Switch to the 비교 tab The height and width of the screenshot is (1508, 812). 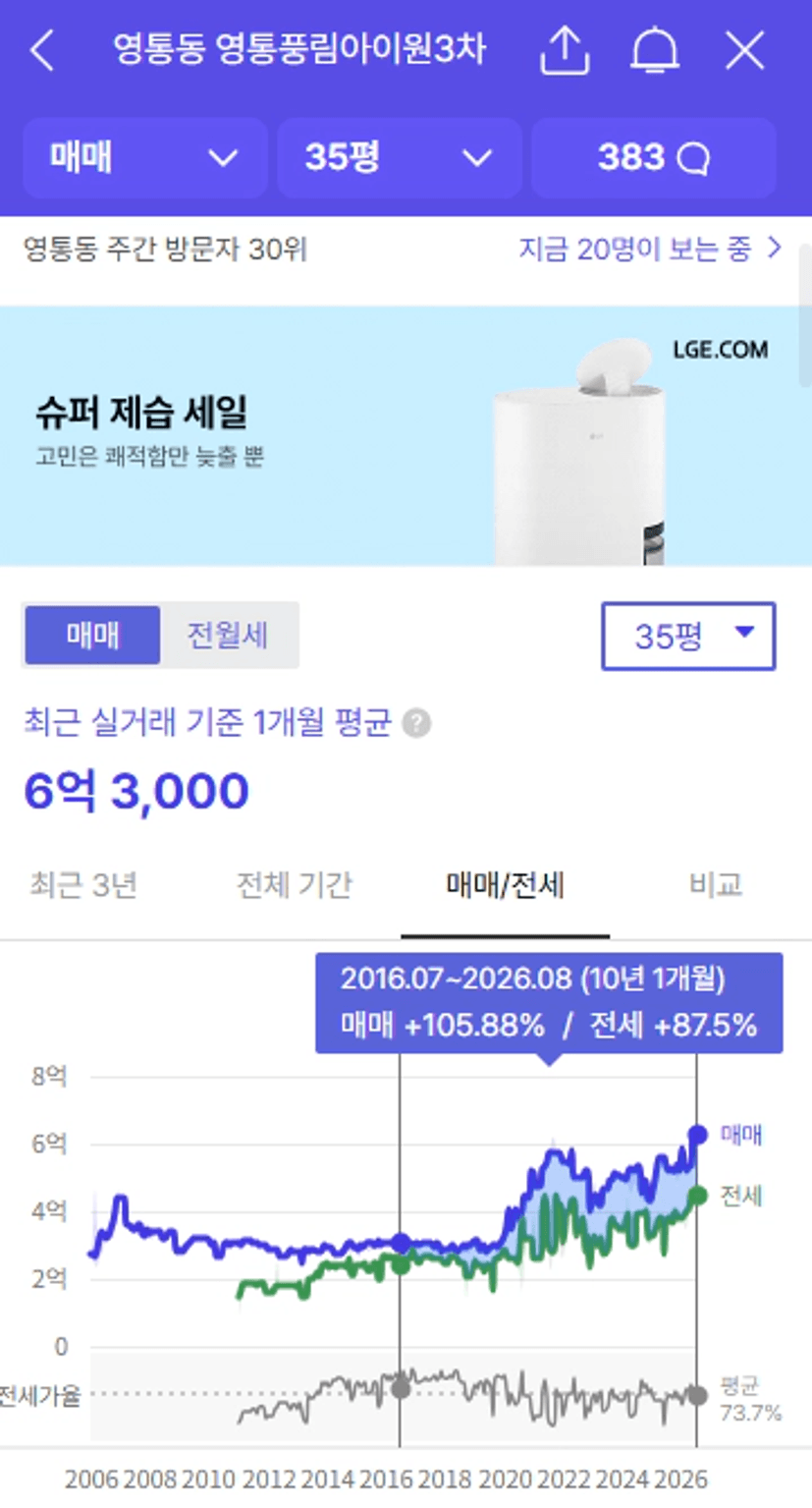click(x=715, y=885)
